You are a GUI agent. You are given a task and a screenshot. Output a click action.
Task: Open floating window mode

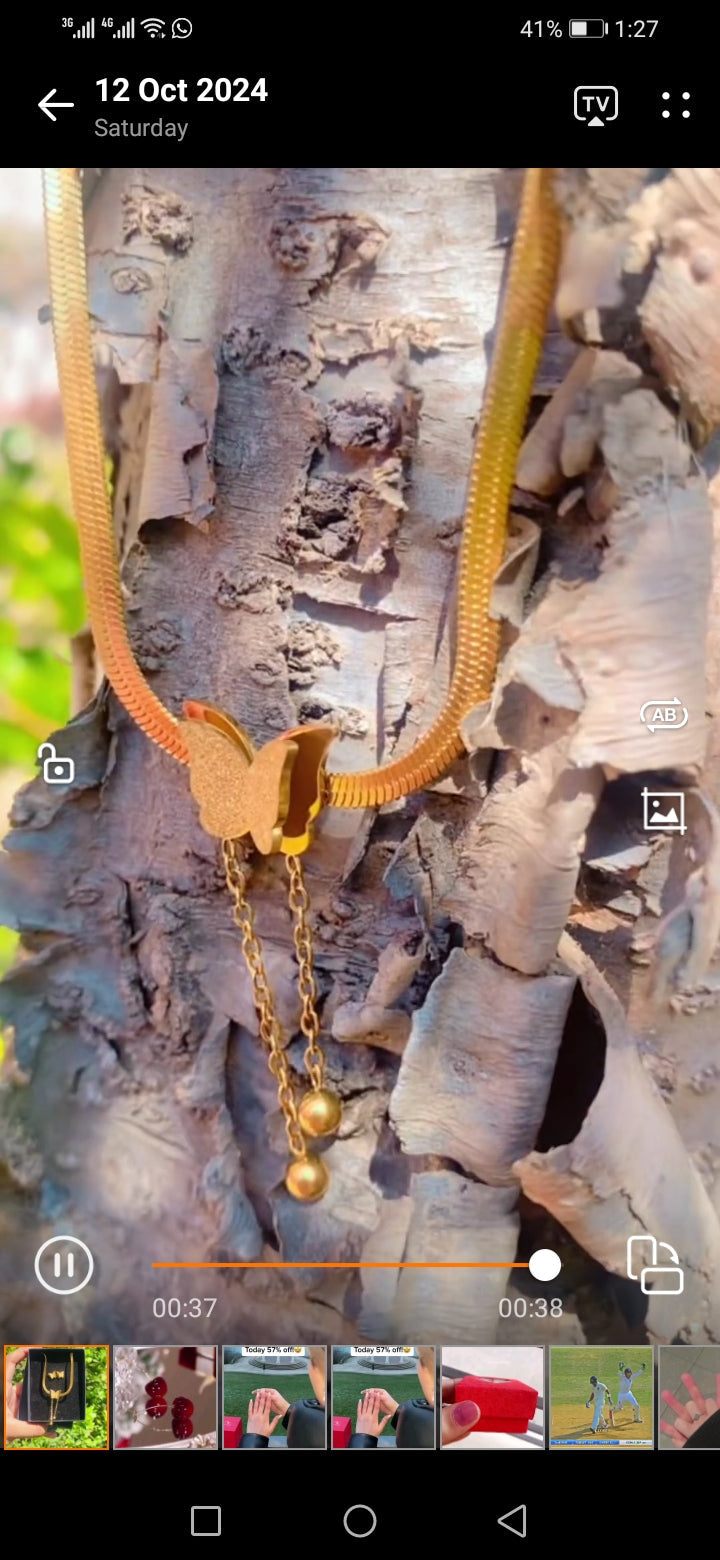[x=655, y=1265]
